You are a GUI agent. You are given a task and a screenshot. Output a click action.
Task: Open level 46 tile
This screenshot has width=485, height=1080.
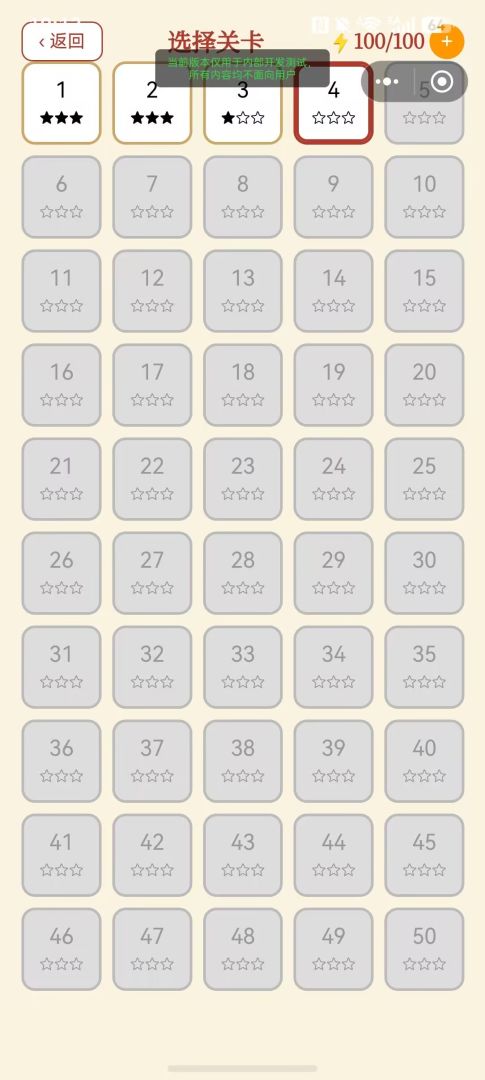pos(61,949)
